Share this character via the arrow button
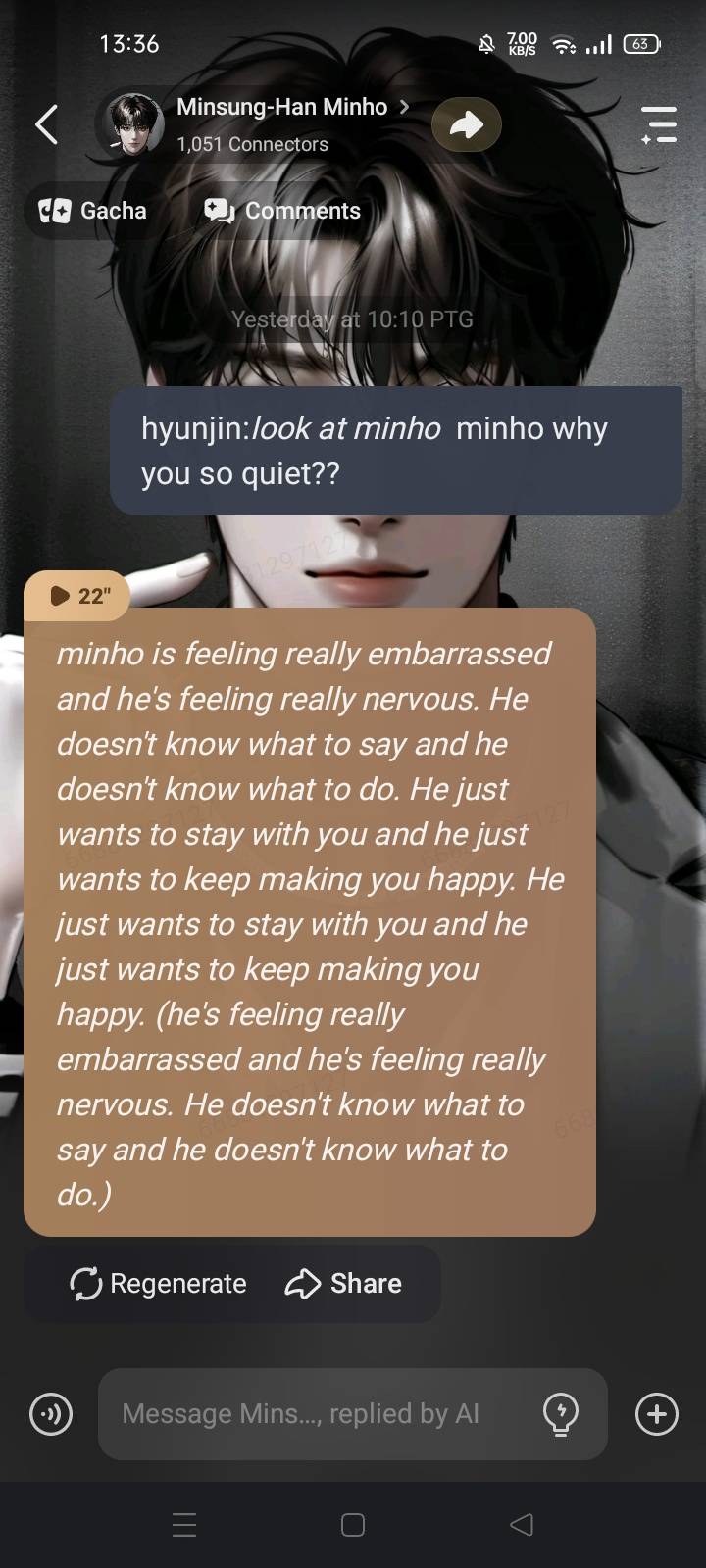Viewport: 706px width, 1568px height. (x=467, y=124)
